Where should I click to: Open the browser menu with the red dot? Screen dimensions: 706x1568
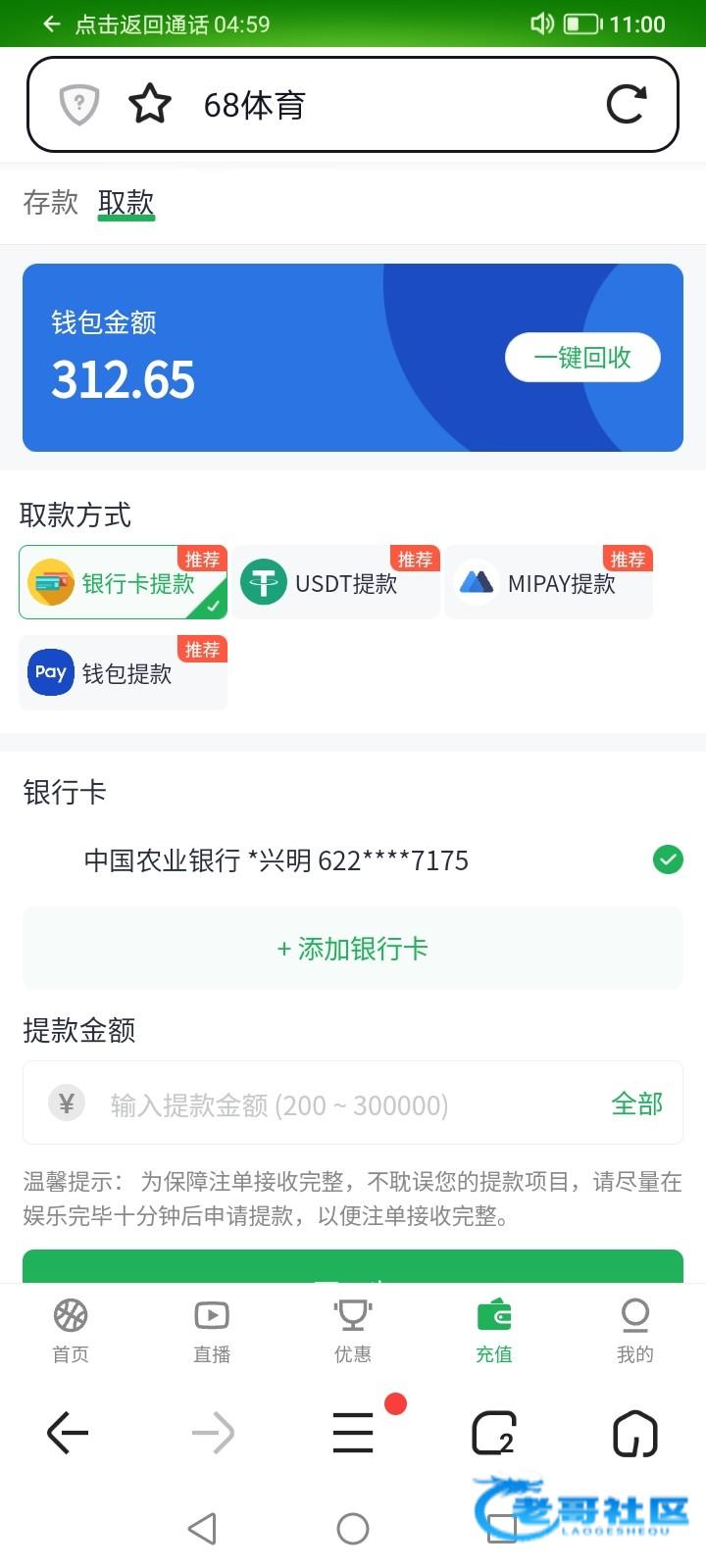355,1432
